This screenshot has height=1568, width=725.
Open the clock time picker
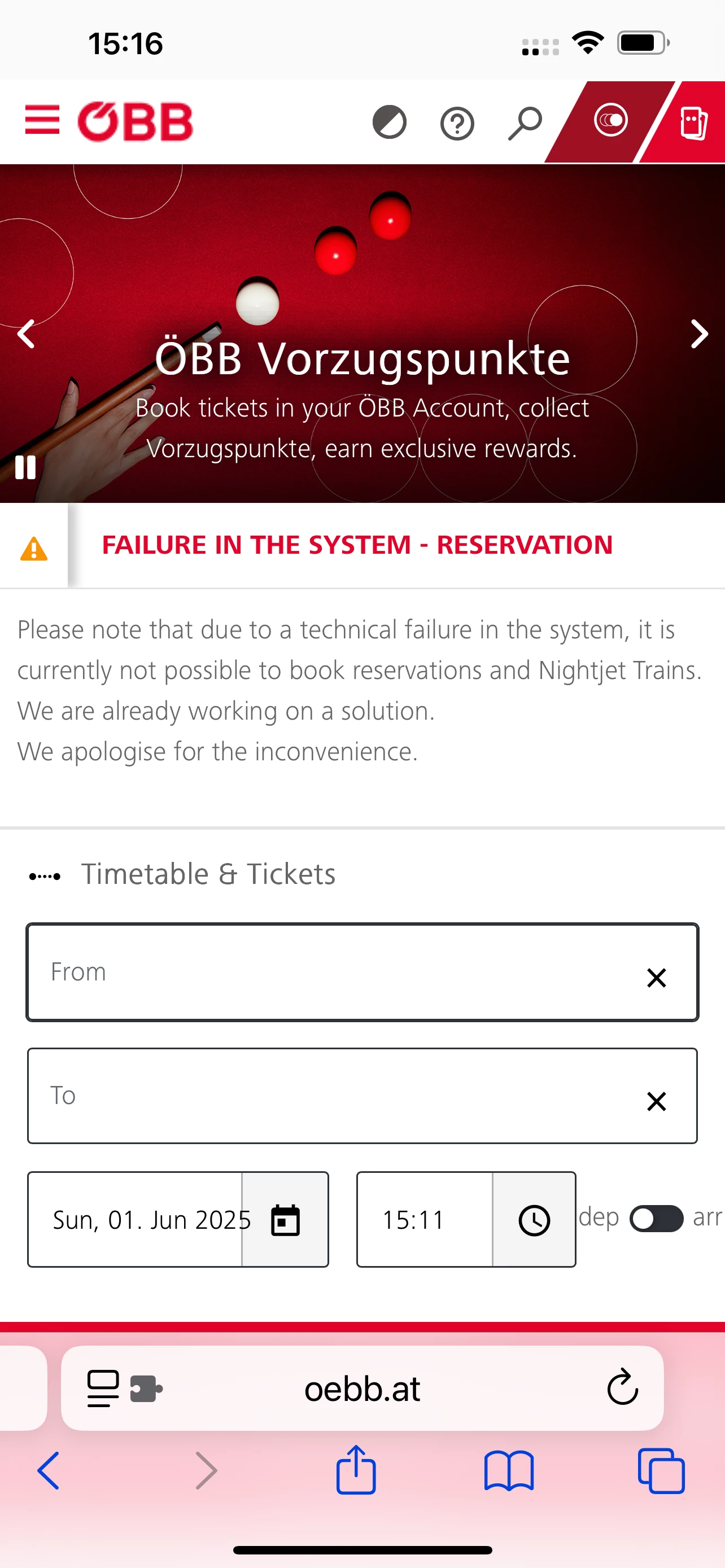click(x=534, y=1219)
